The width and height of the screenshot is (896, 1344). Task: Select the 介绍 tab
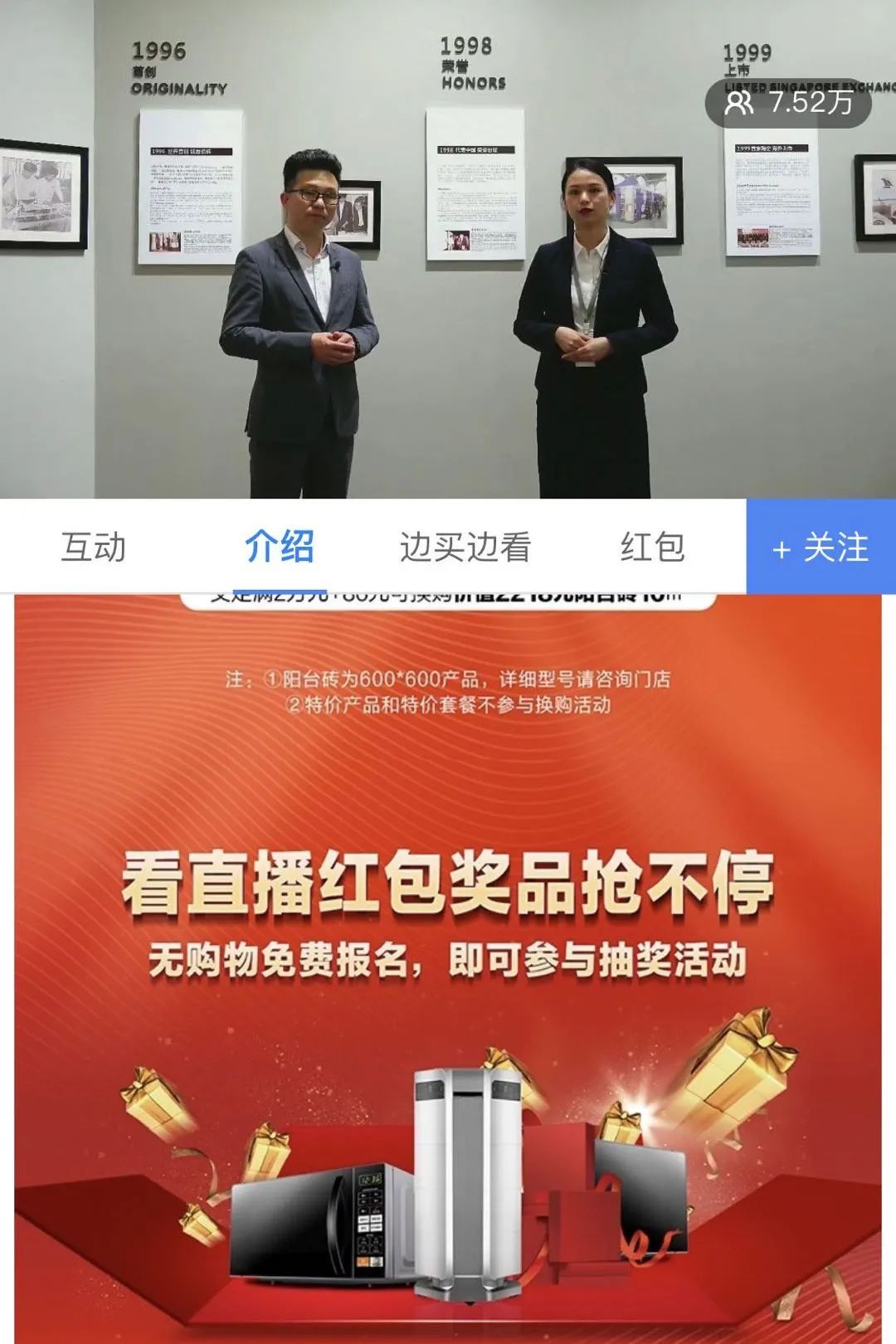tap(280, 548)
